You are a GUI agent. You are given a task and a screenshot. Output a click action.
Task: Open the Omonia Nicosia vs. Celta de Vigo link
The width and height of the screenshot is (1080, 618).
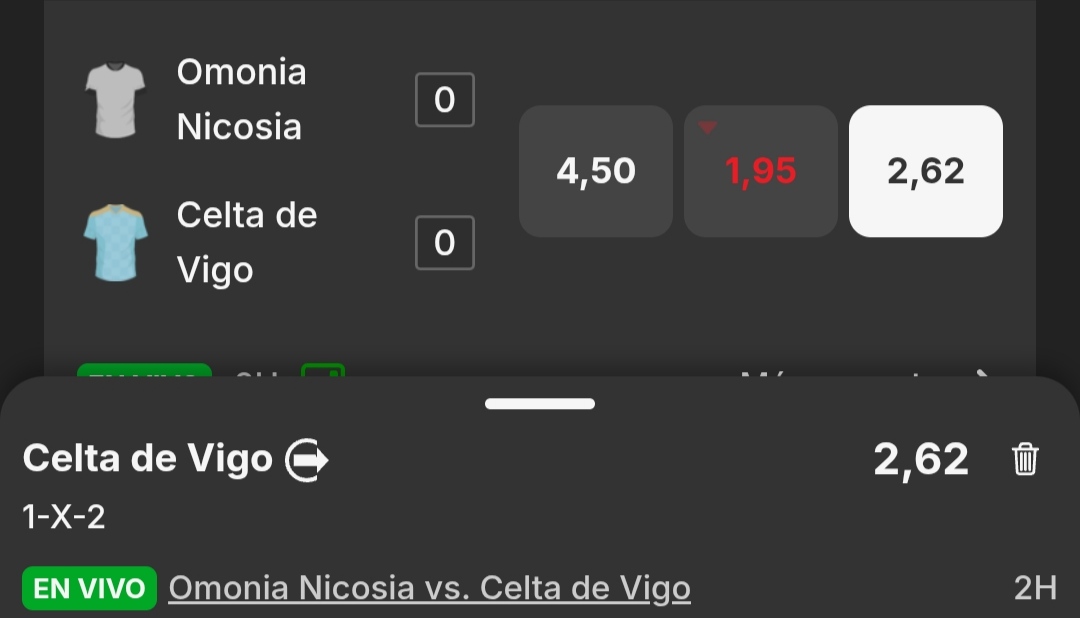point(430,588)
